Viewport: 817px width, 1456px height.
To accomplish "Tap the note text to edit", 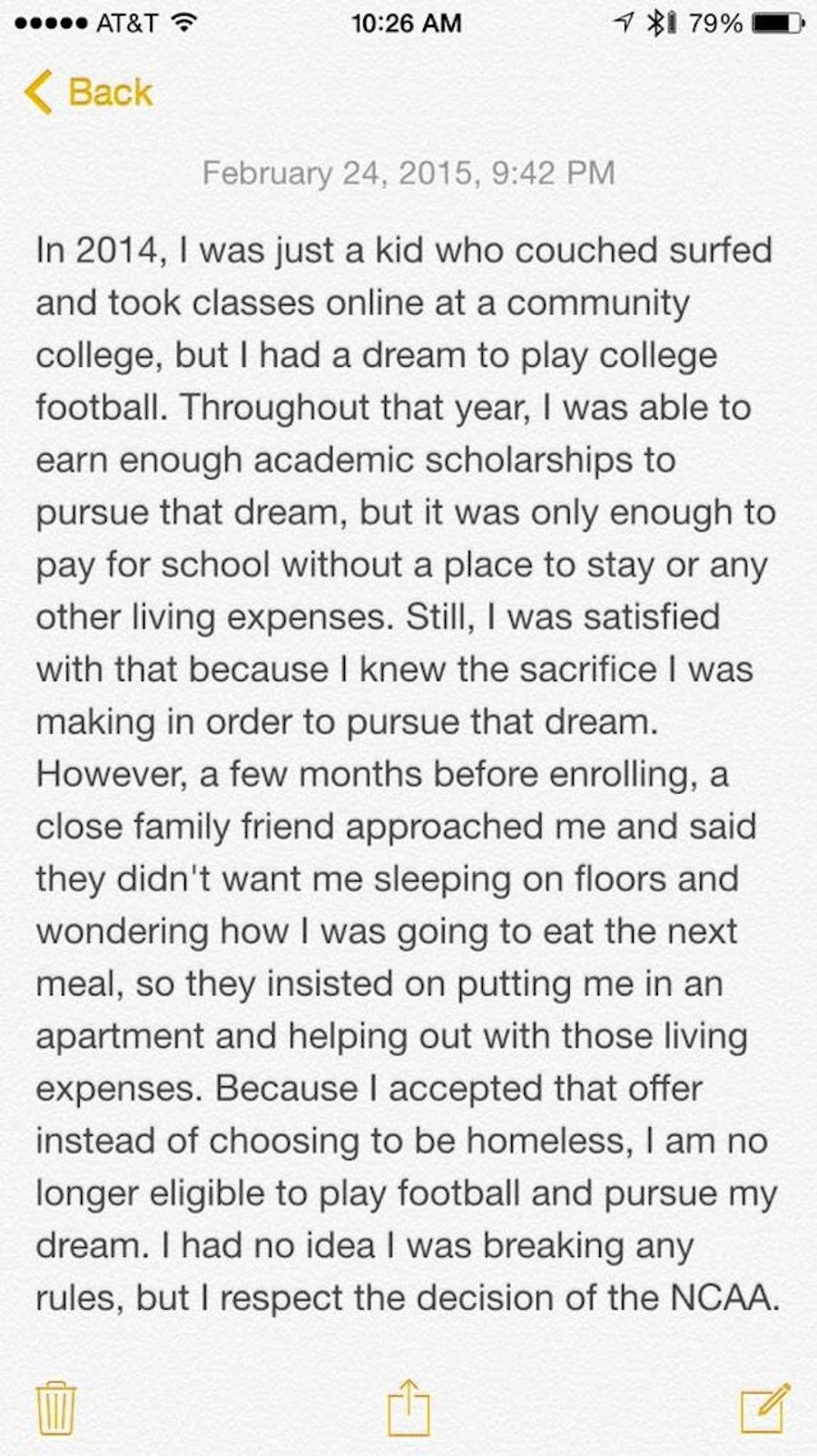I will click(x=408, y=774).
